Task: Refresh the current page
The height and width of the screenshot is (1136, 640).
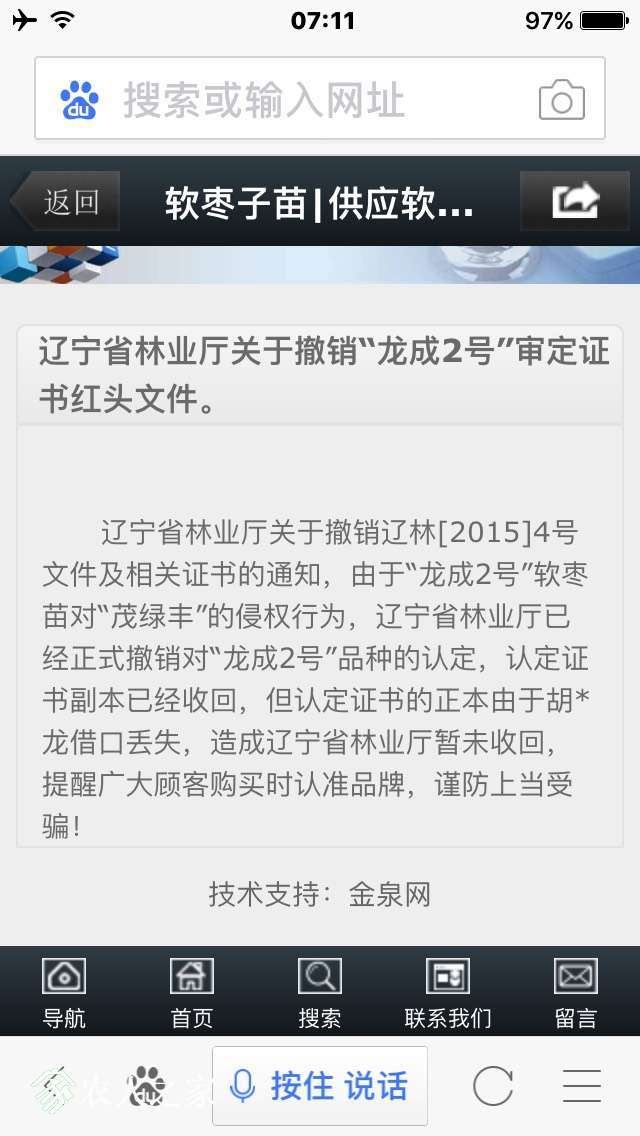Action: coord(493,1086)
